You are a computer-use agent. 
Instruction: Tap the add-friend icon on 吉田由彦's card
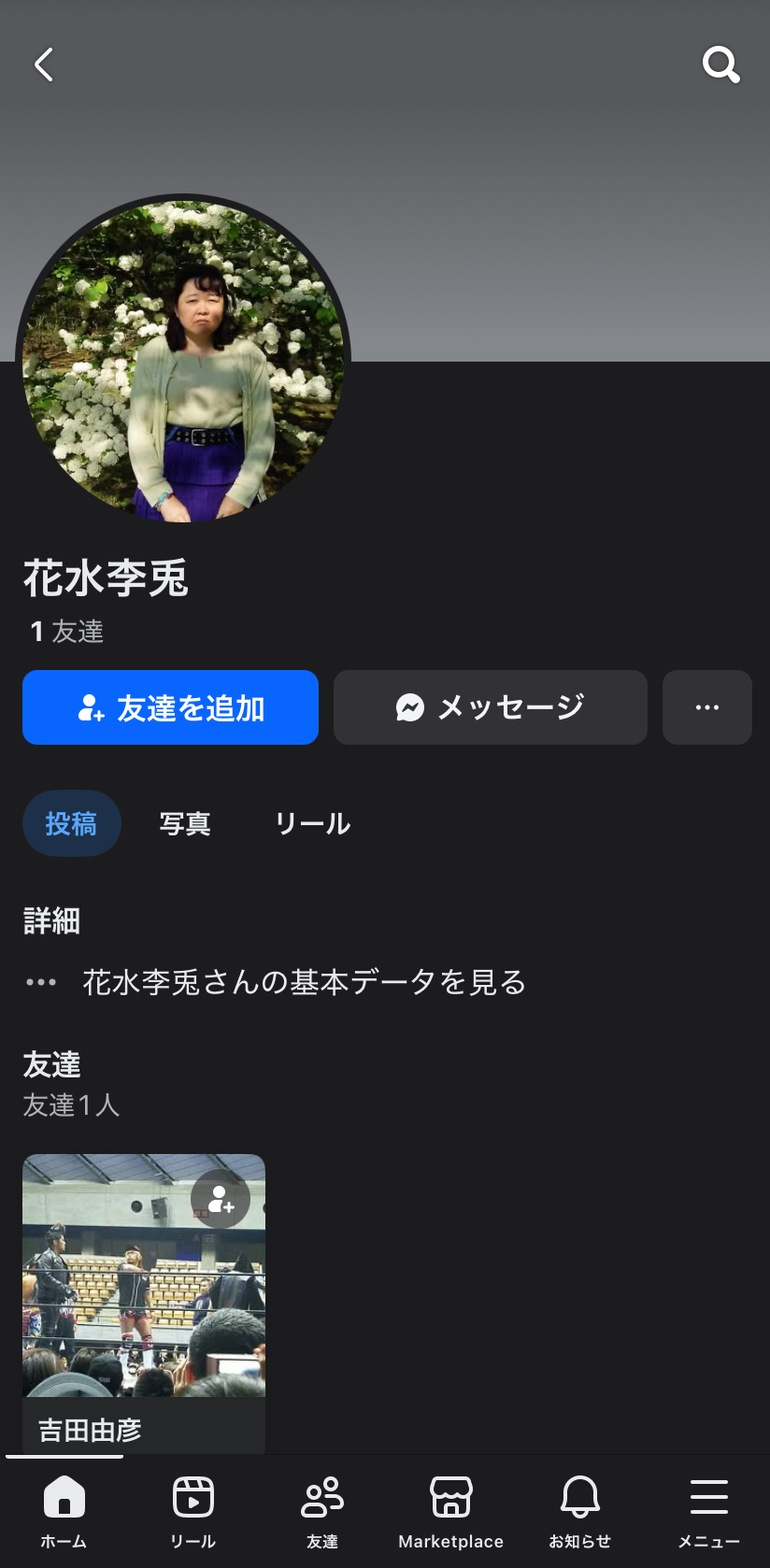[221, 1199]
